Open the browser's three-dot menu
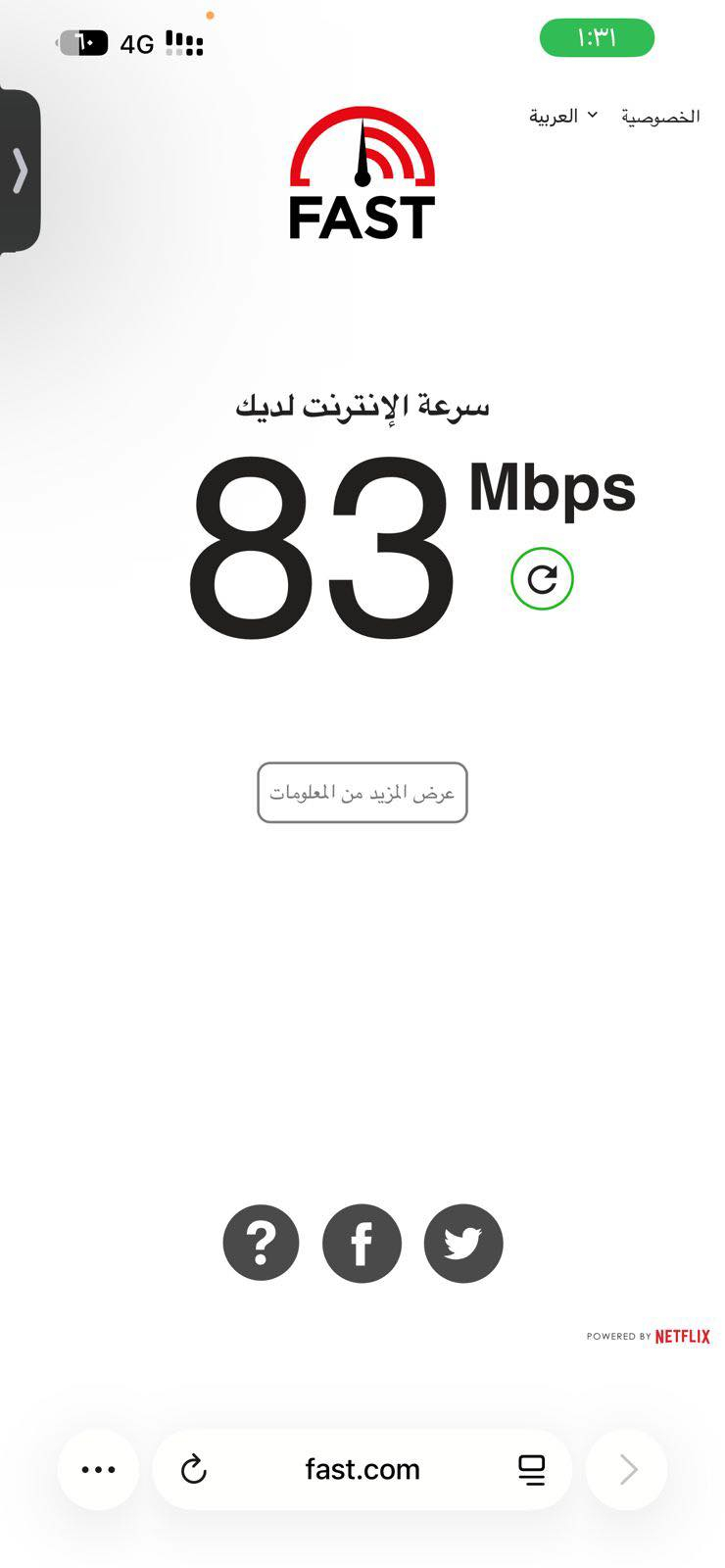 (98, 1469)
